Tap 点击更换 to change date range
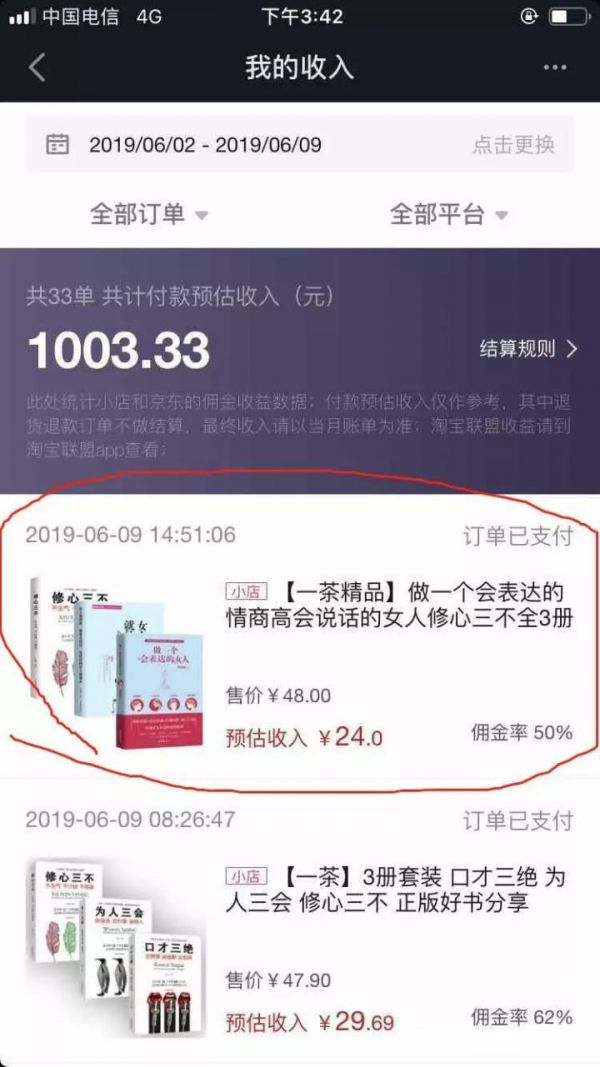This screenshot has height=1067, width=600. pyautogui.click(x=513, y=145)
